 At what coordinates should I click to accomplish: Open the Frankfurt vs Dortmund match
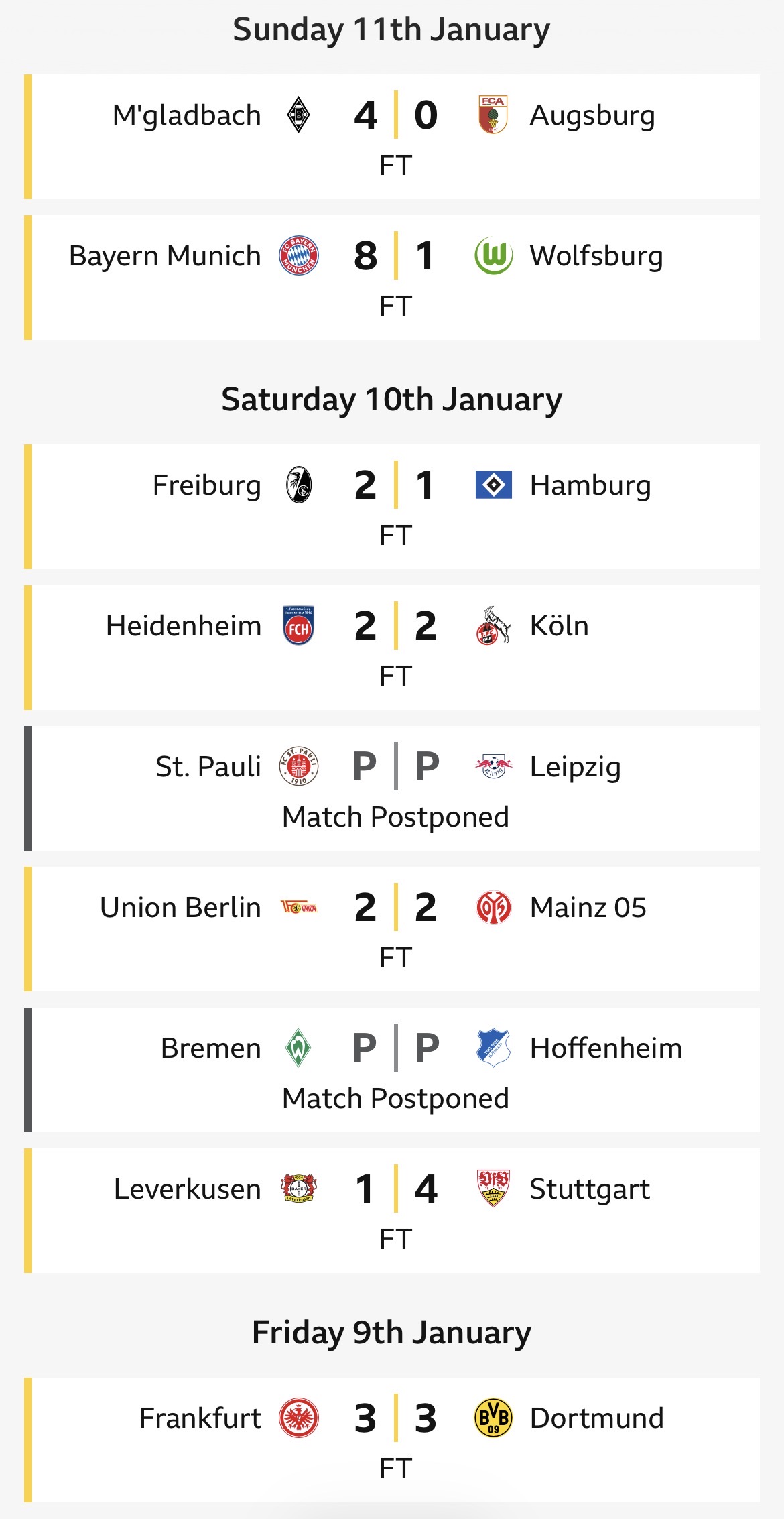pos(392,1440)
